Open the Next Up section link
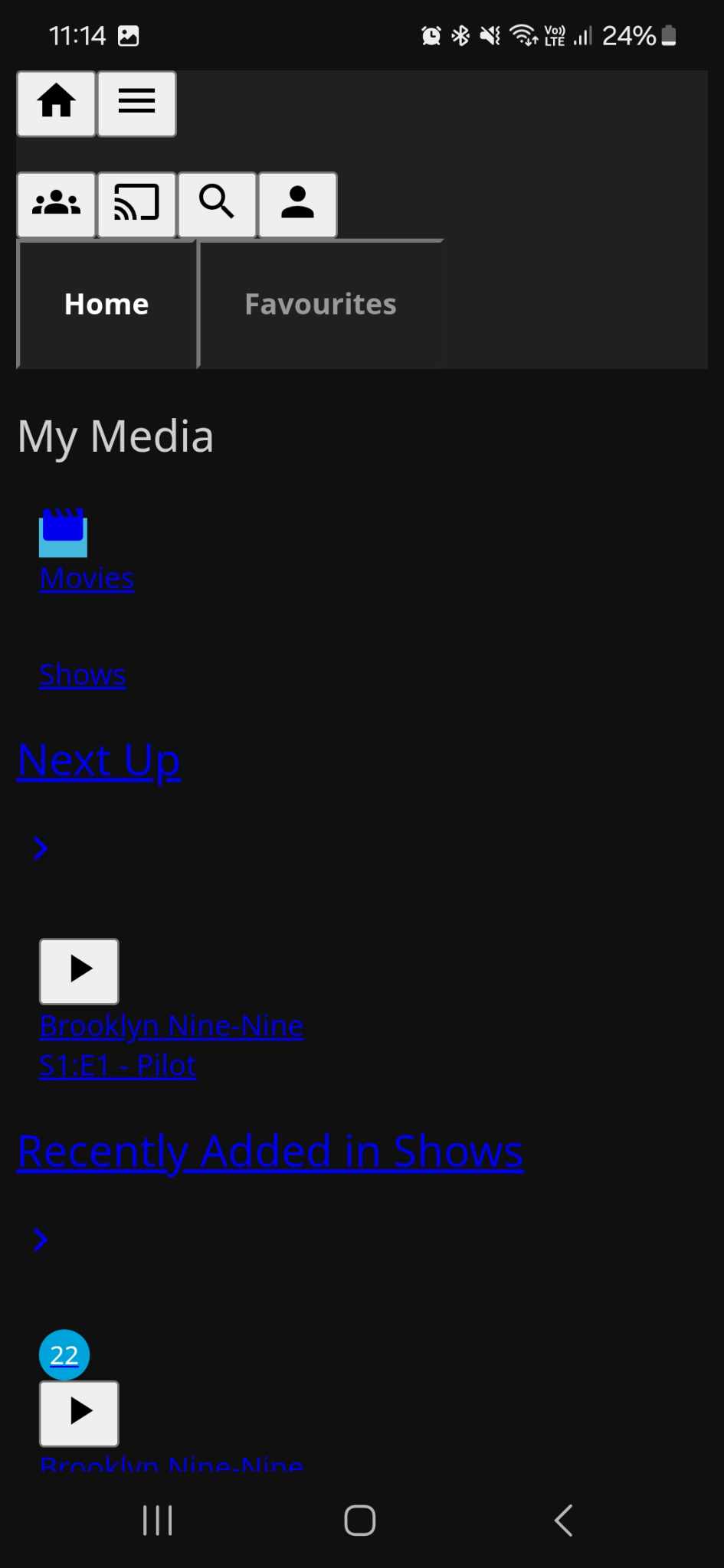 click(x=99, y=761)
